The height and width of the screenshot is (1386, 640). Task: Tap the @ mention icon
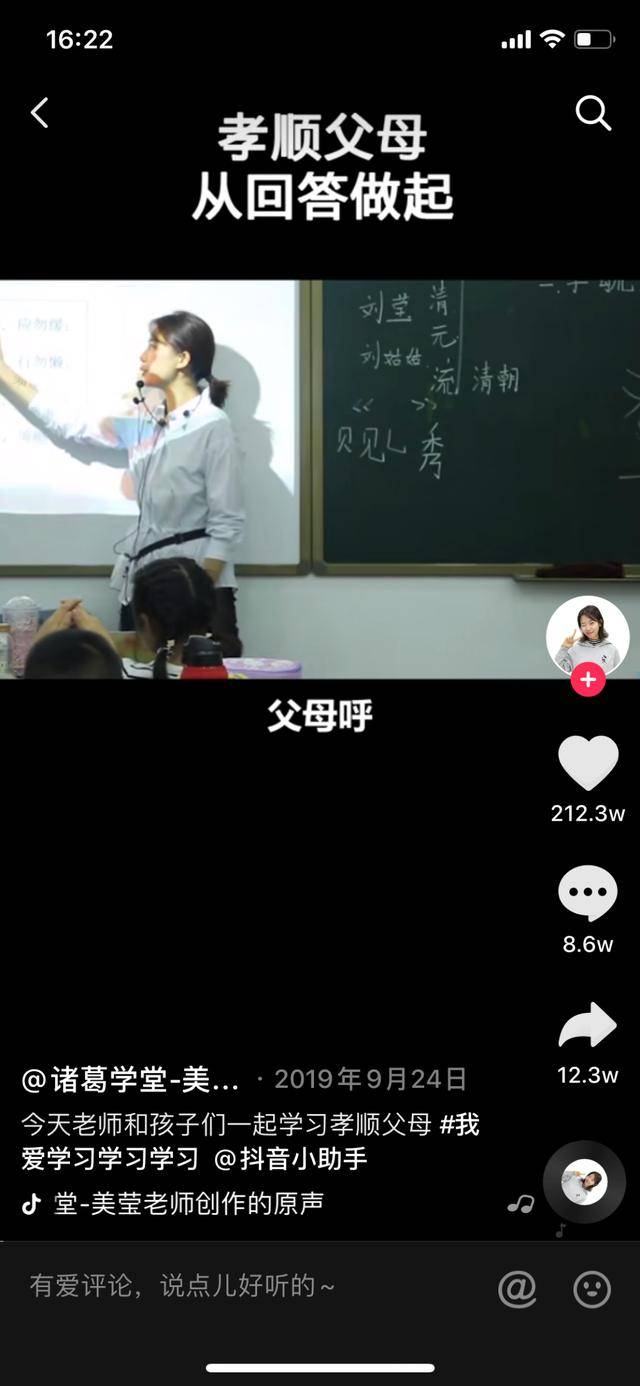517,1289
